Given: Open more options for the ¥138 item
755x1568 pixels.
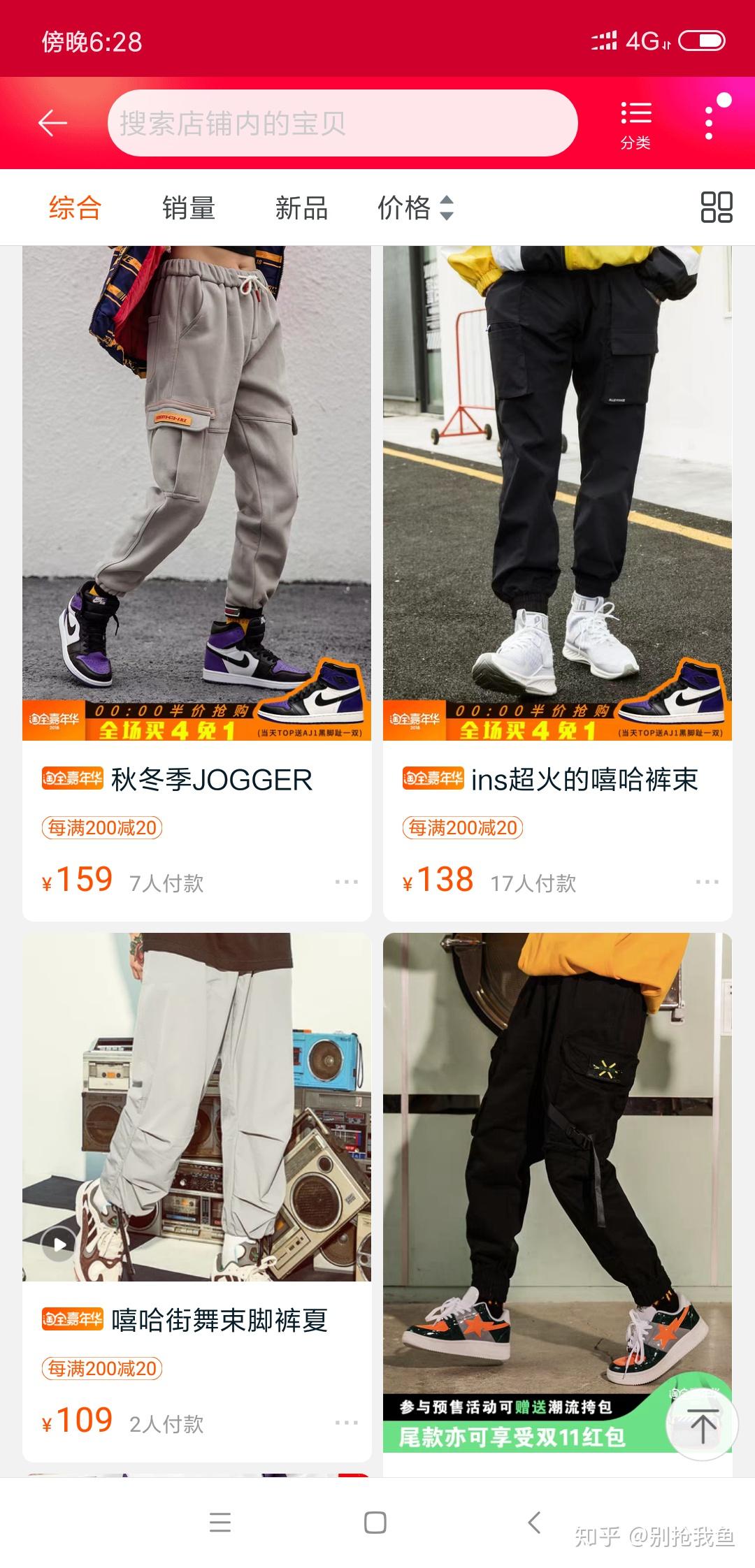Looking at the screenshot, I should pos(707,883).
